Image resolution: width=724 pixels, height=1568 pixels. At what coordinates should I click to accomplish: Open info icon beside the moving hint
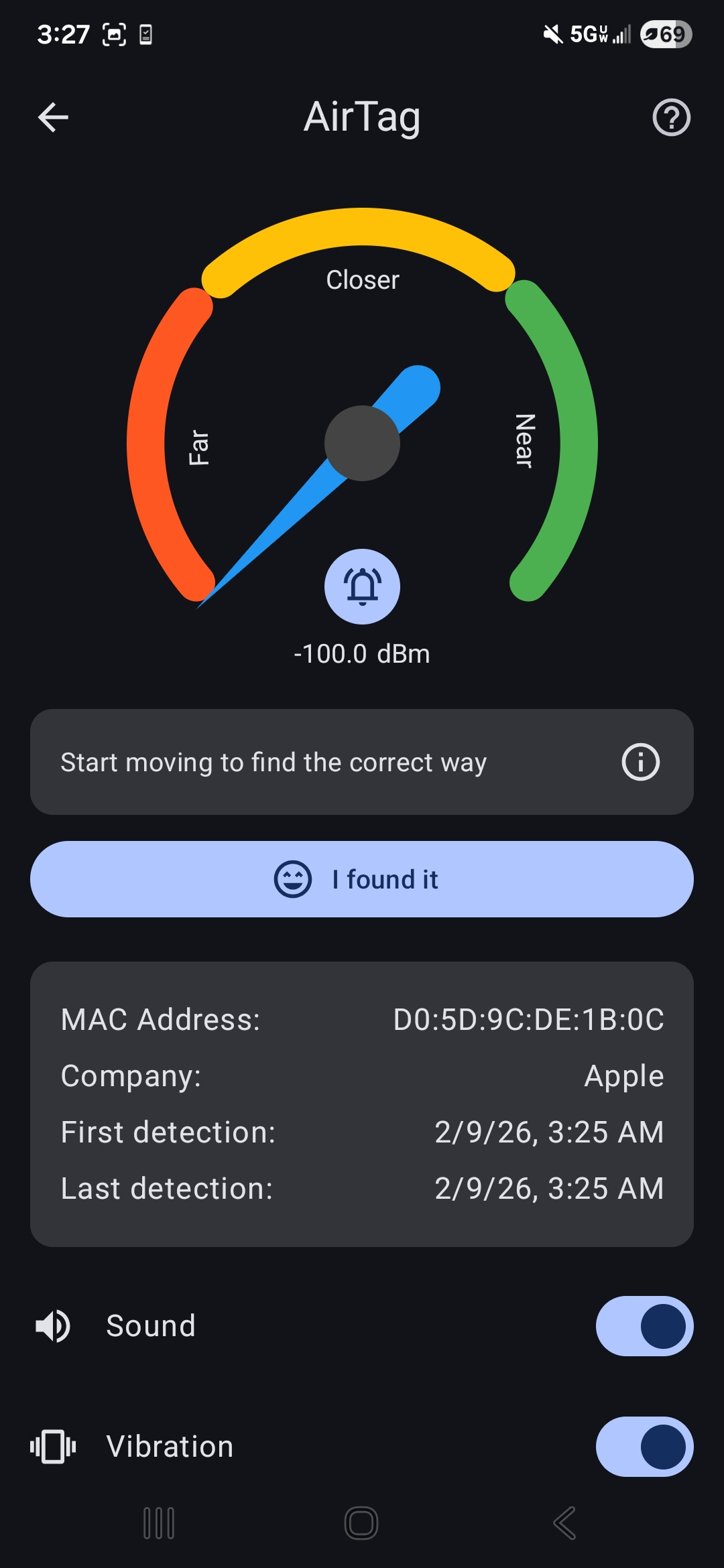(x=640, y=762)
